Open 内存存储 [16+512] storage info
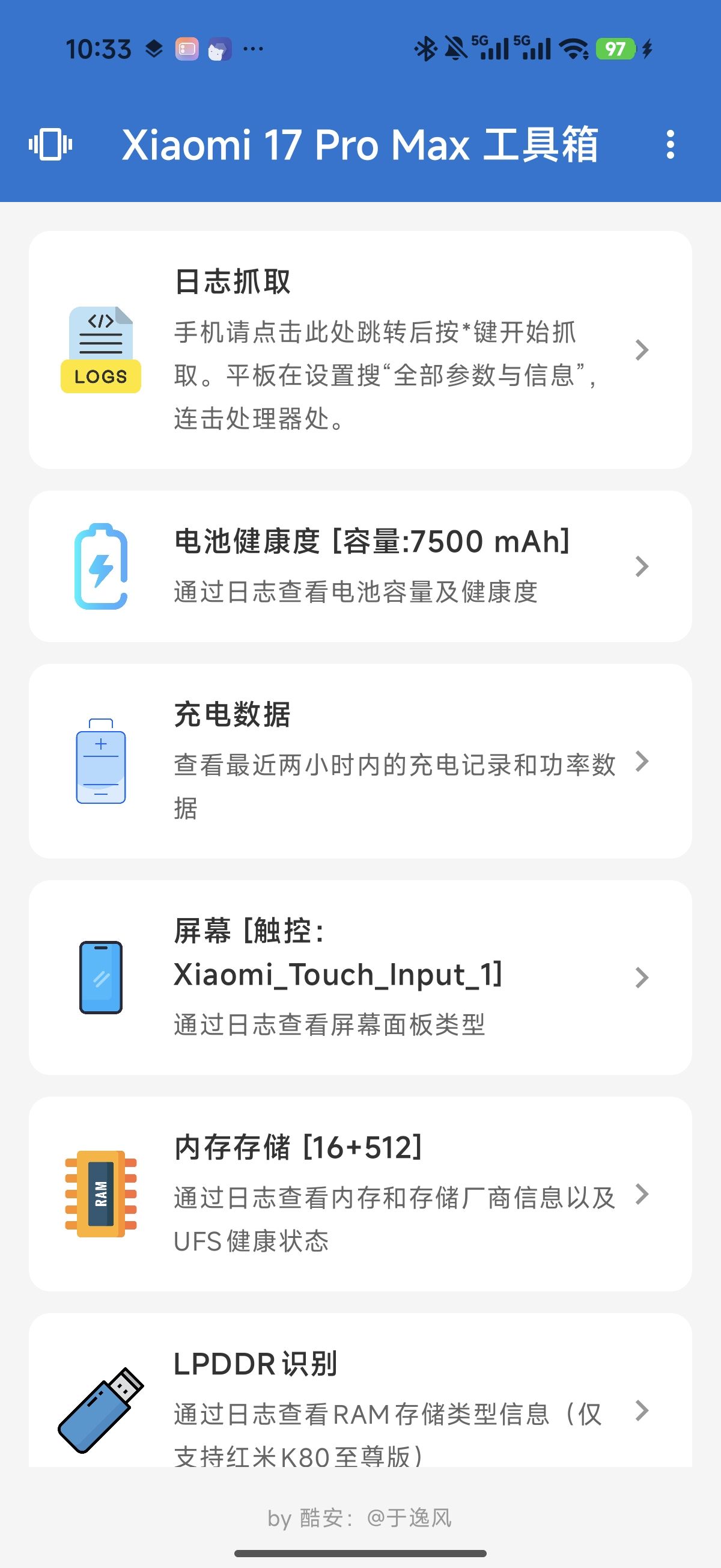Image resolution: width=721 pixels, height=1568 pixels. pyautogui.click(x=359, y=1193)
